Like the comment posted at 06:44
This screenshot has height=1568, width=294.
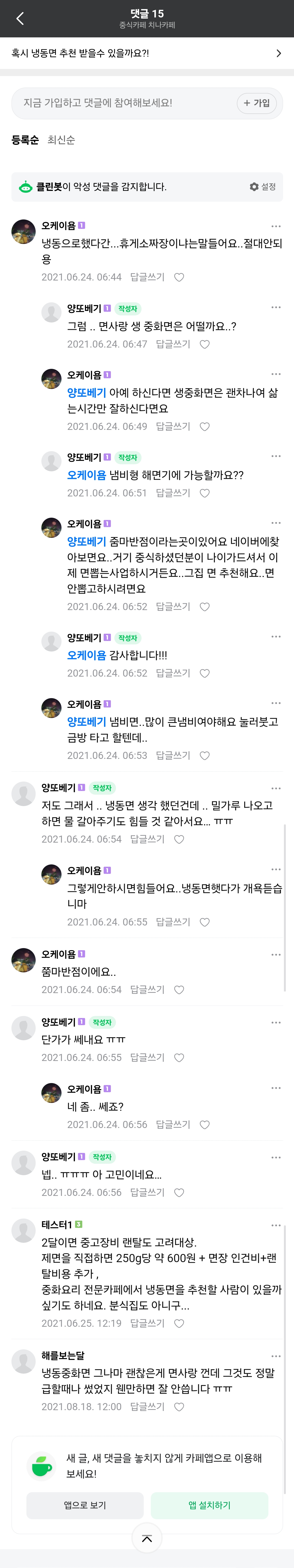pyautogui.click(x=179, y=278)
